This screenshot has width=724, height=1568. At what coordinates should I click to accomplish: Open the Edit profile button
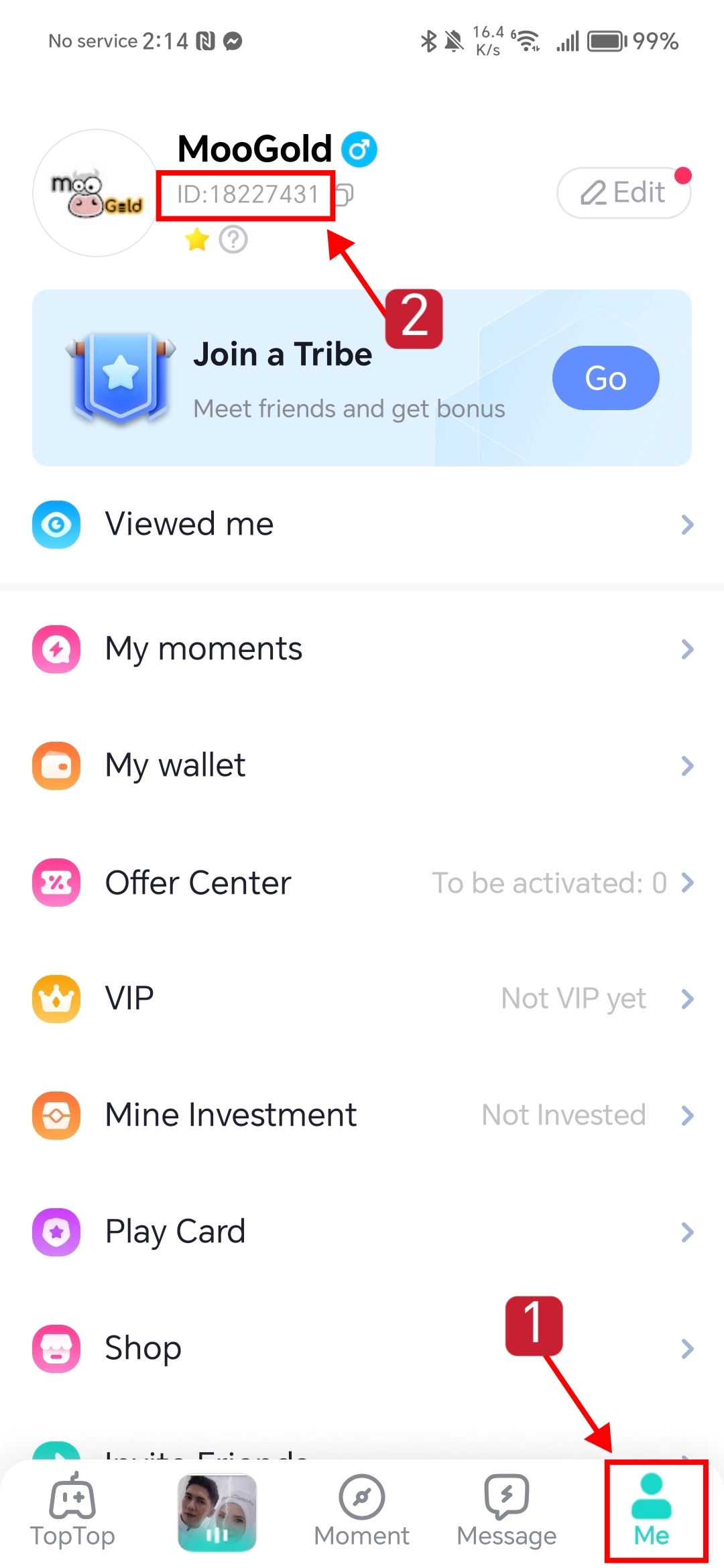coord(623,193)
